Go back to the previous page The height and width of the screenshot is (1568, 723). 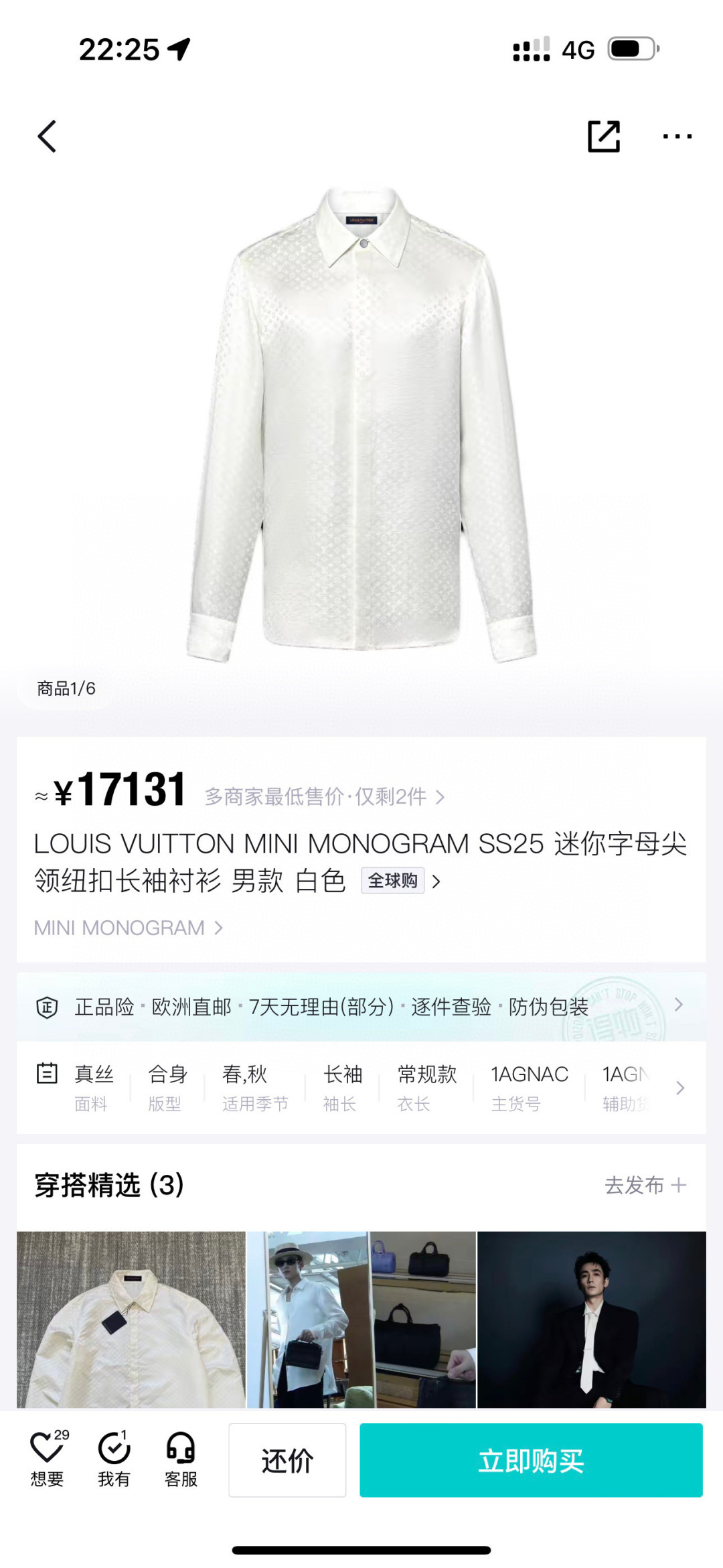click(x=47, y=137)
